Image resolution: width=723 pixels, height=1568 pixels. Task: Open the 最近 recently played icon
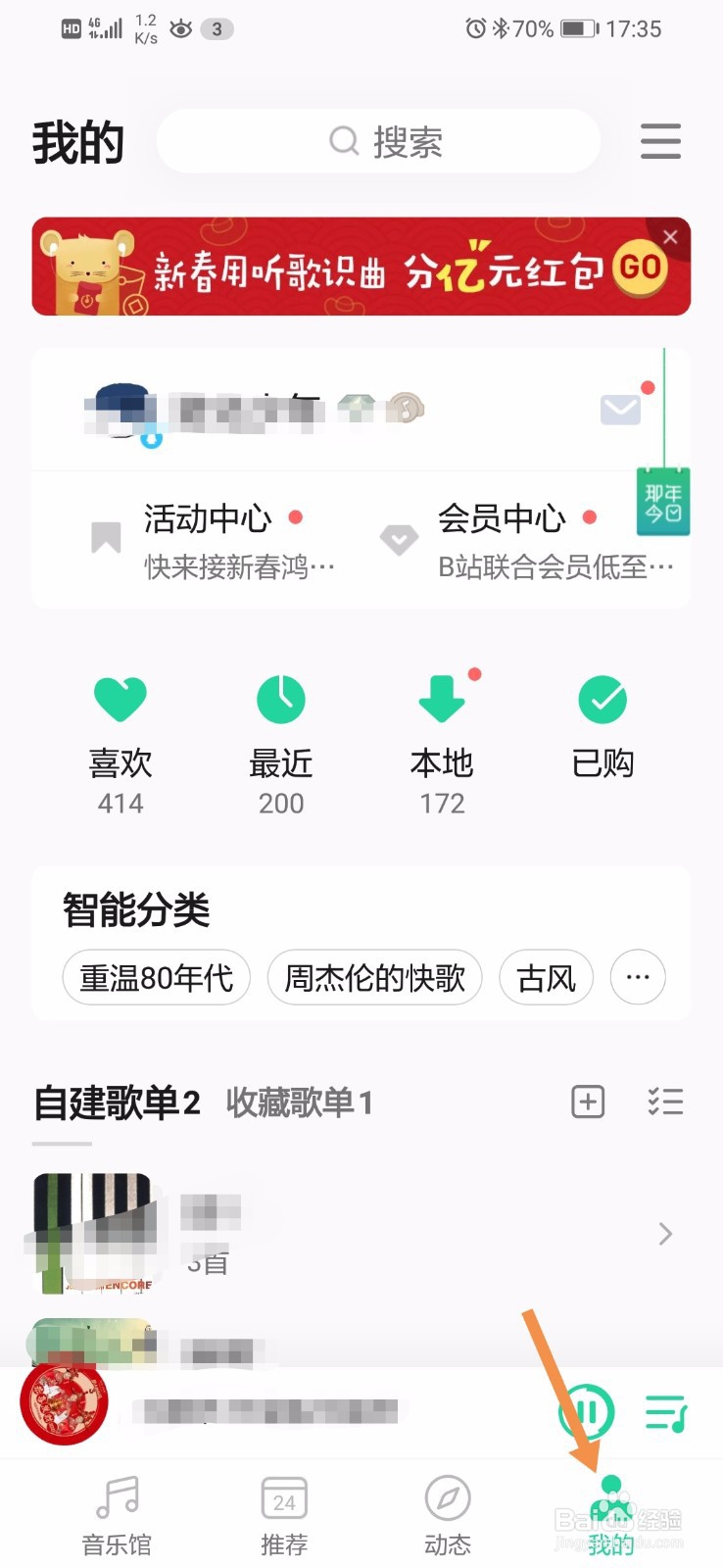[x=280, y=700]
